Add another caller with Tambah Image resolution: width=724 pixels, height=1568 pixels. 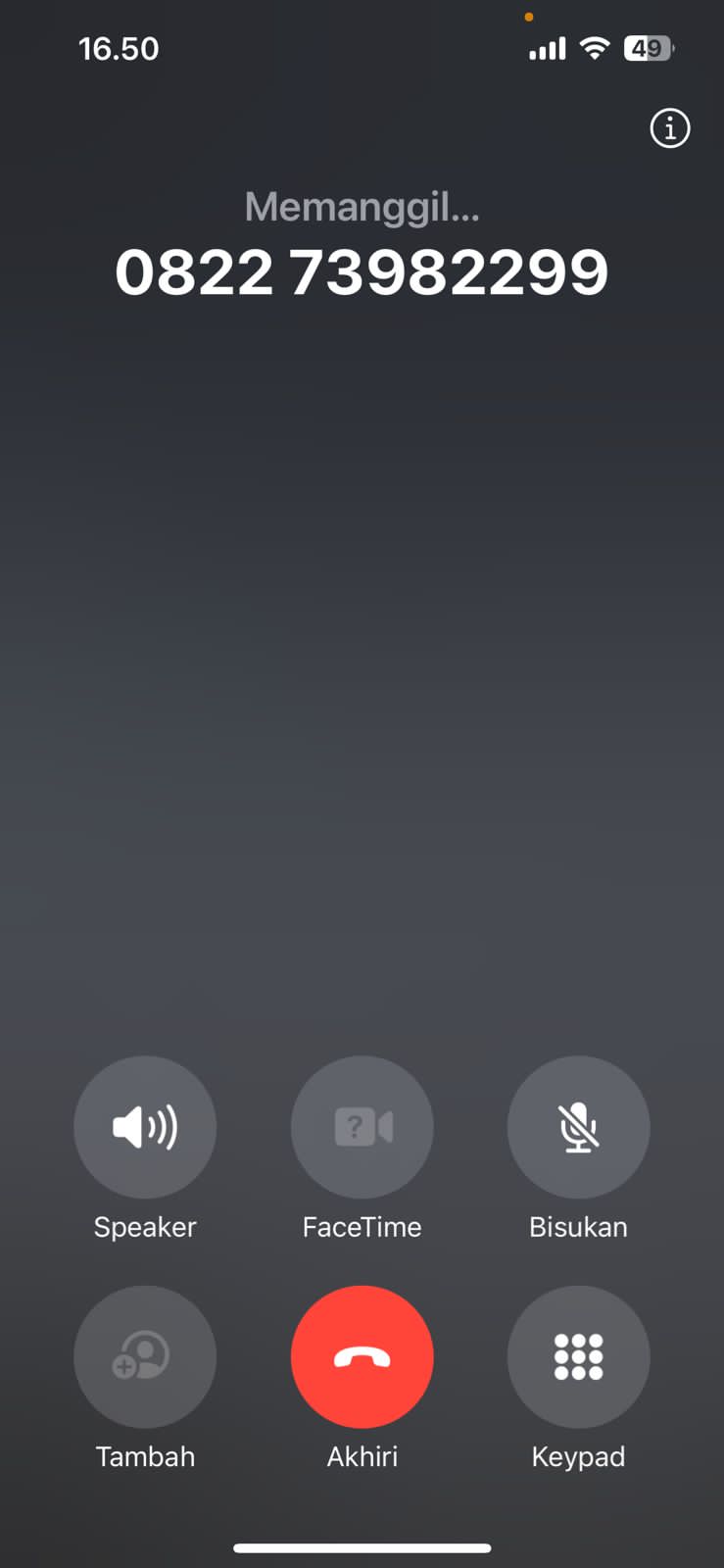pos(145,1356)
